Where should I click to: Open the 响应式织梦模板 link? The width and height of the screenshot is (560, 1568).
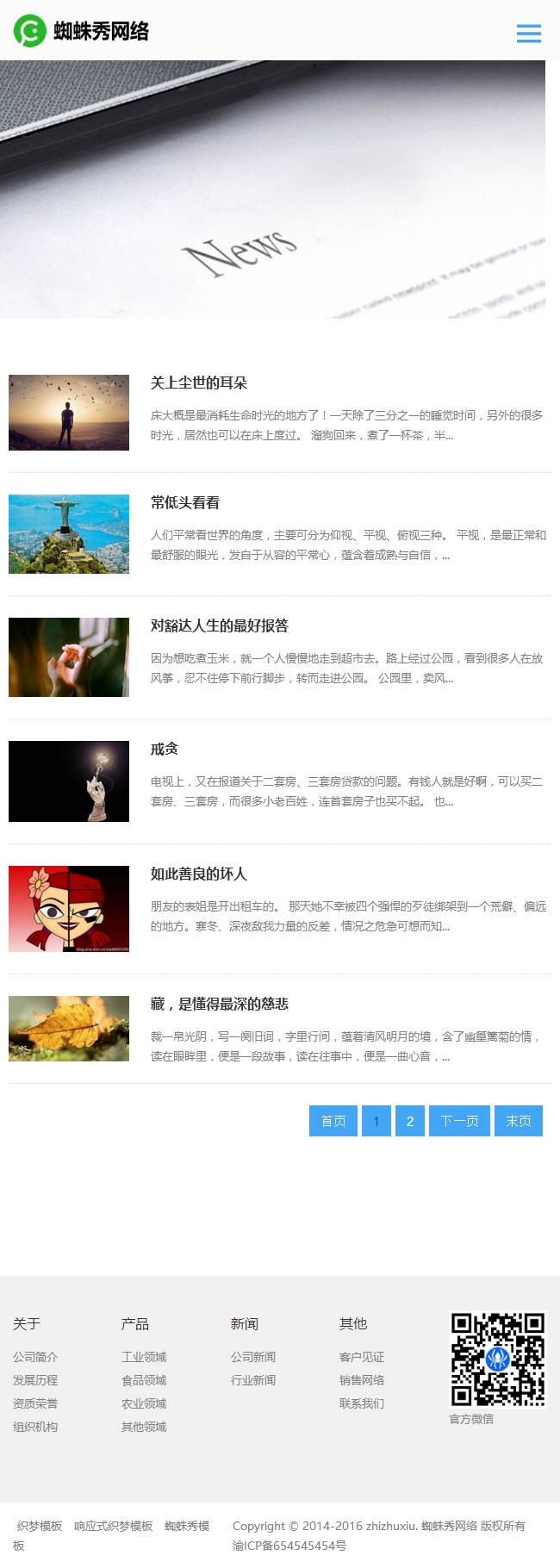(113, 1526)
